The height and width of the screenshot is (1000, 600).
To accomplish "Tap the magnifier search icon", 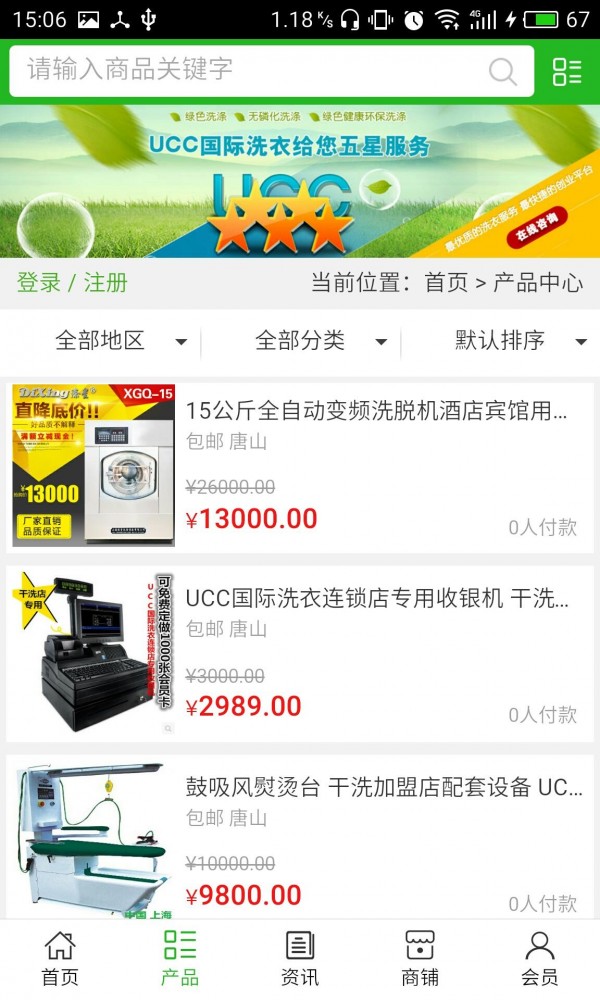I will point(502,71).
